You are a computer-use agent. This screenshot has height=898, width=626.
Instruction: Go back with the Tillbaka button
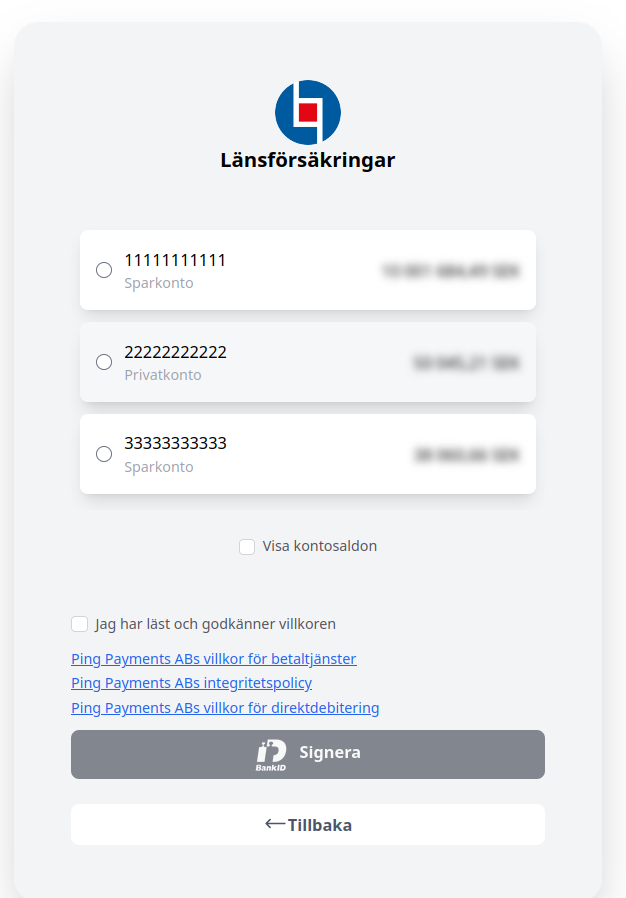(x=308, y=825)
